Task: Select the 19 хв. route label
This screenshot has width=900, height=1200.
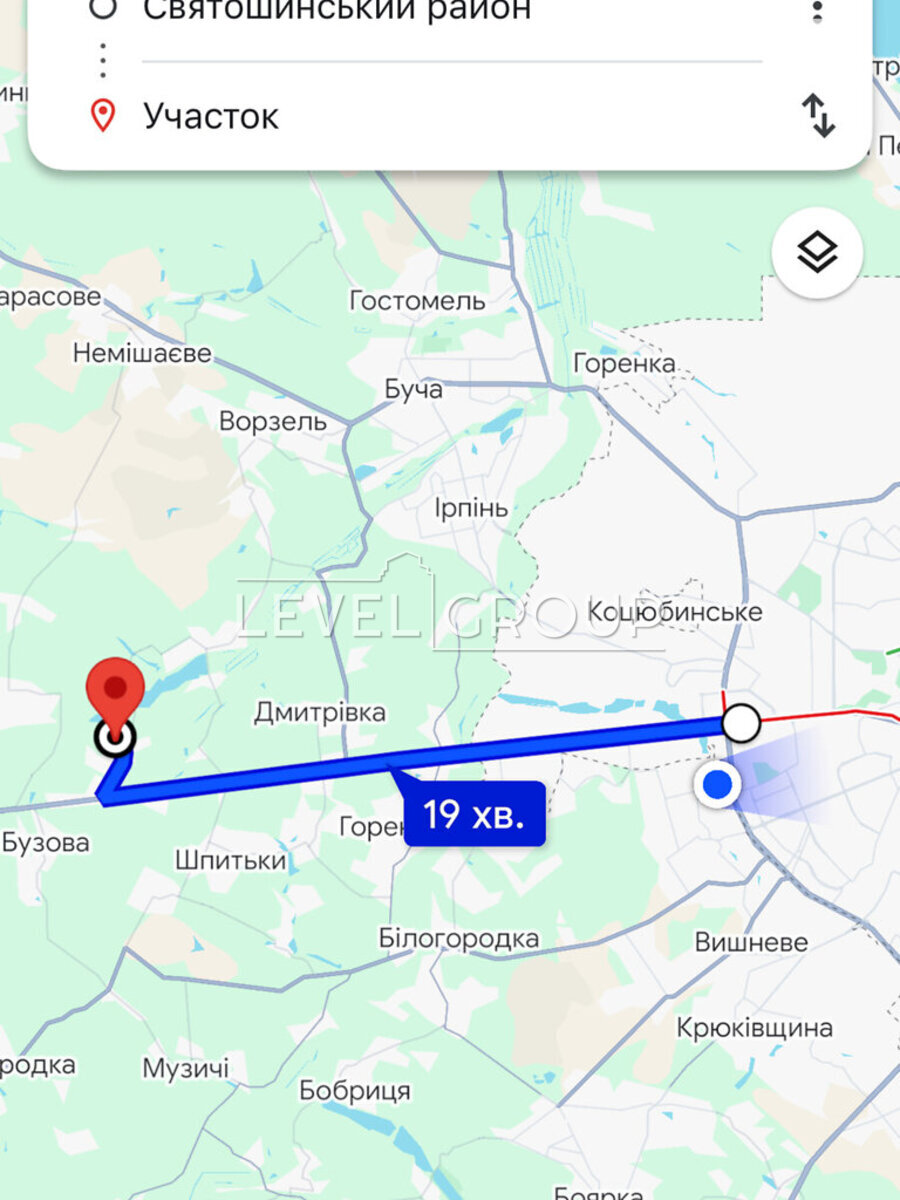Action: pyautogui.click(x=474, y=814)
